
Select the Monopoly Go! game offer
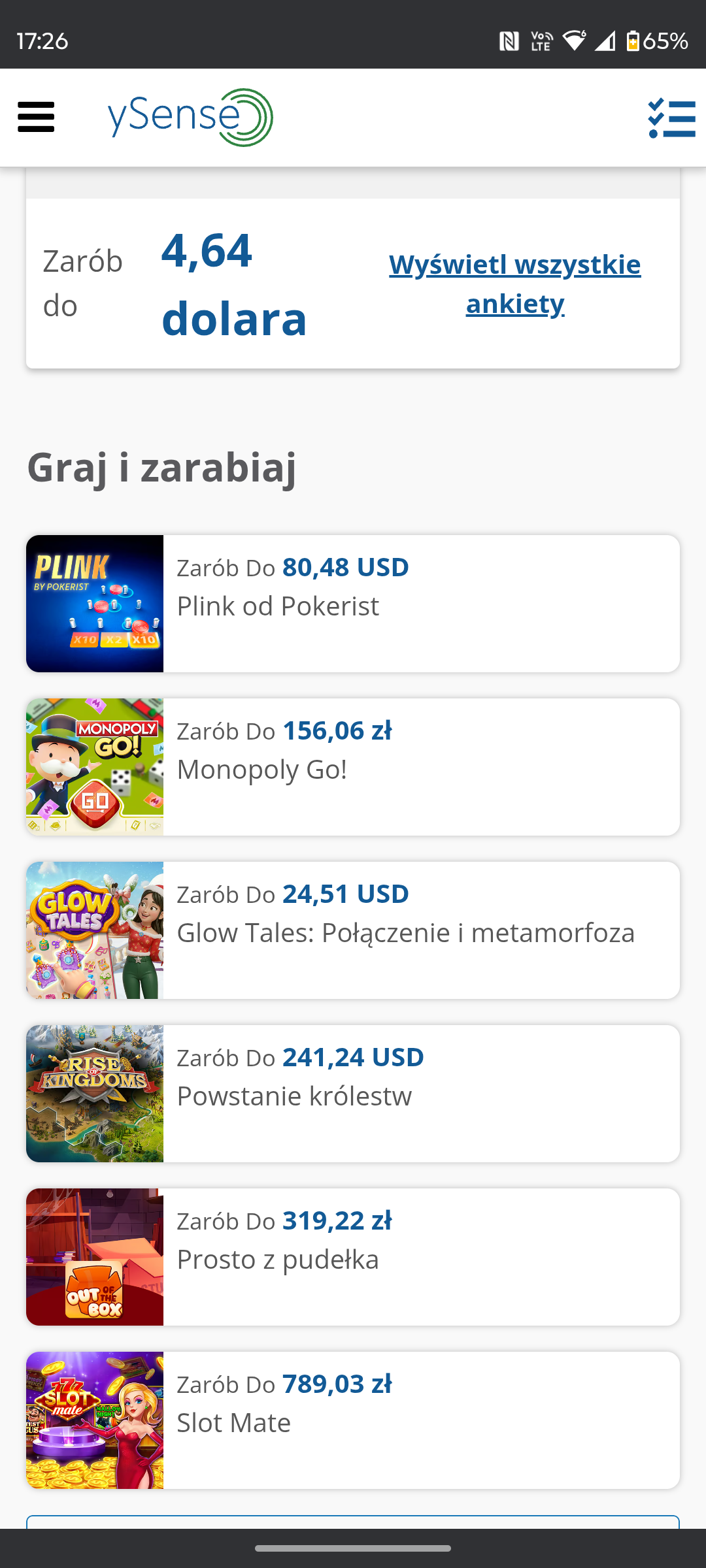point(353,767)
